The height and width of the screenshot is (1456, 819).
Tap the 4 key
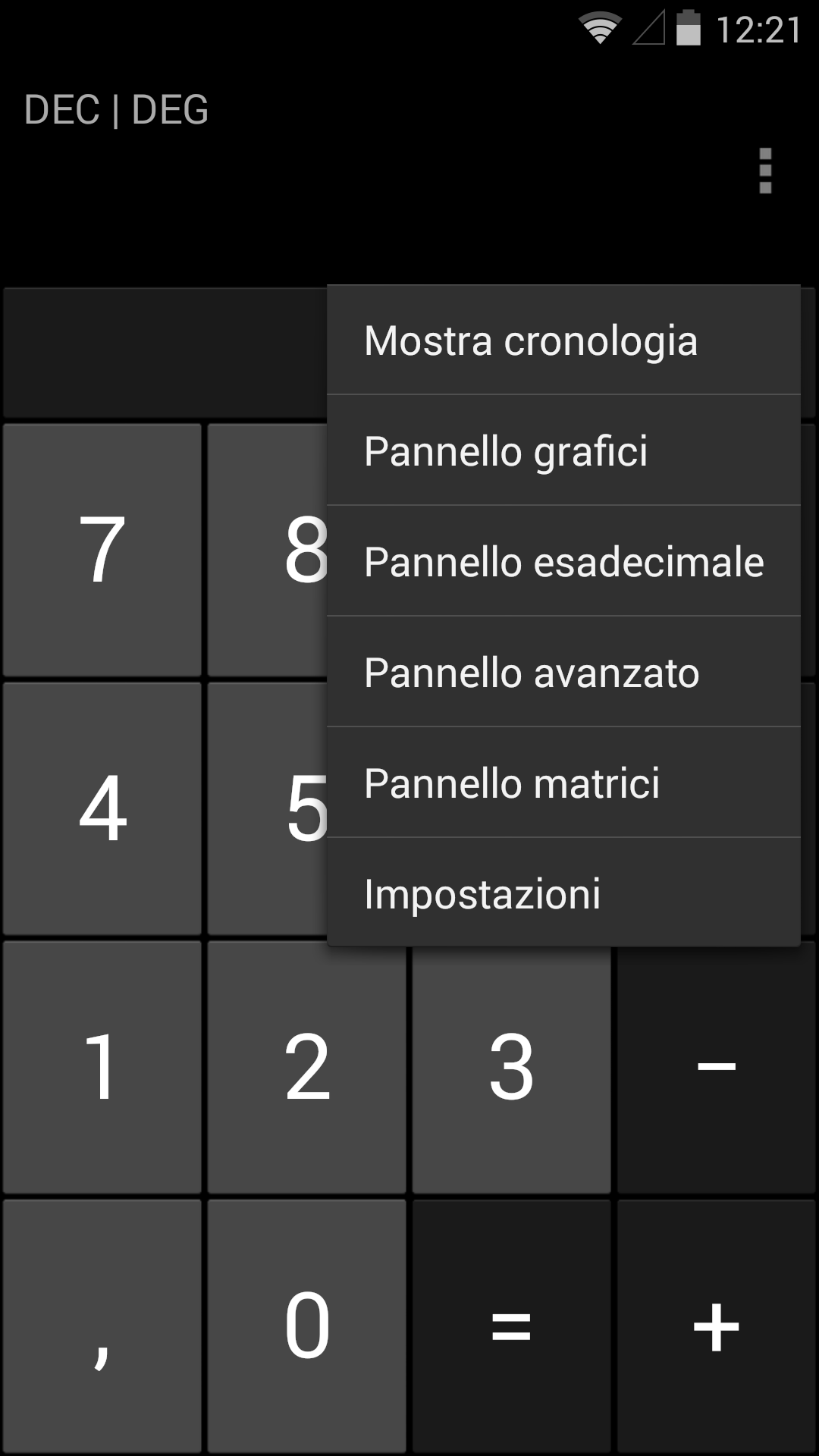(x=102, y=808)
